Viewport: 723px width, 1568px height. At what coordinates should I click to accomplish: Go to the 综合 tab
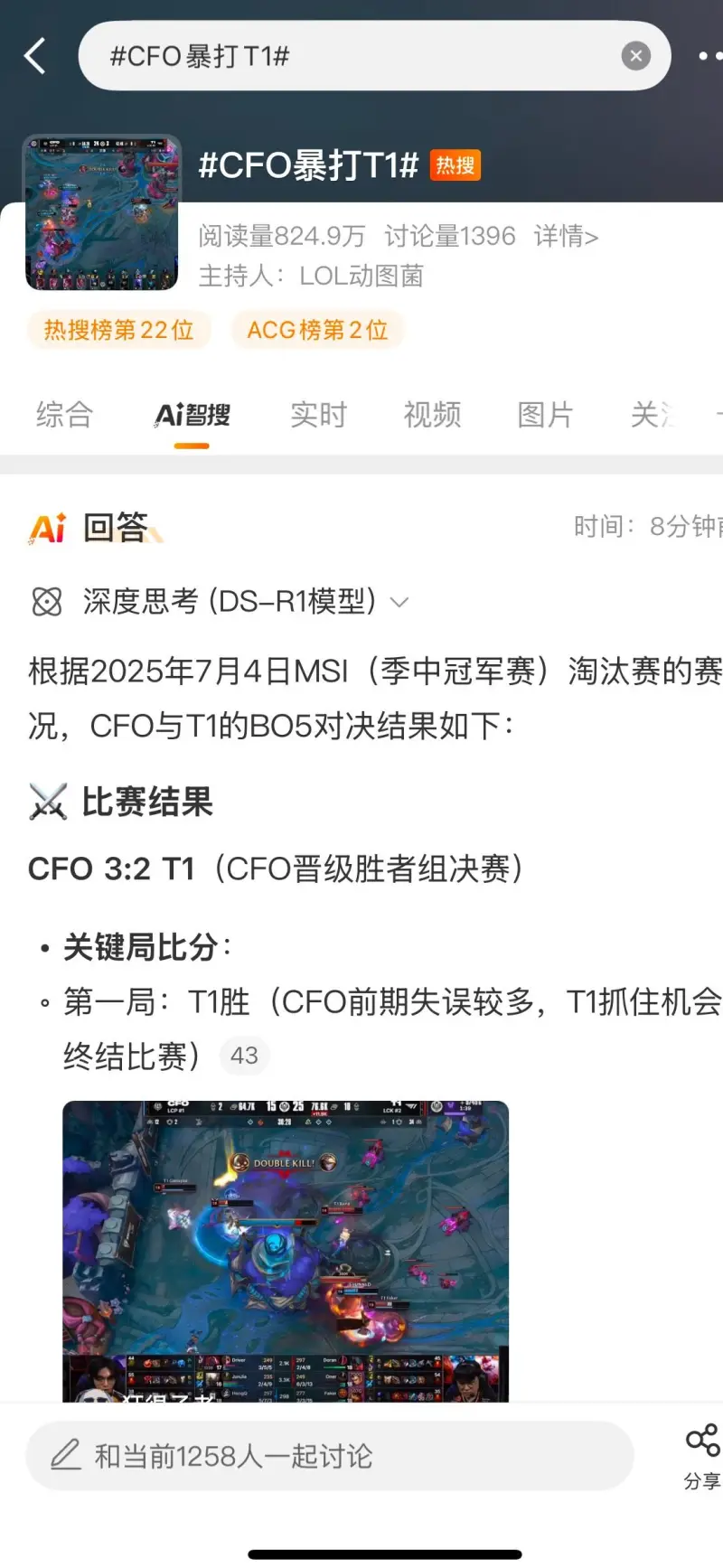coord(64,416)
